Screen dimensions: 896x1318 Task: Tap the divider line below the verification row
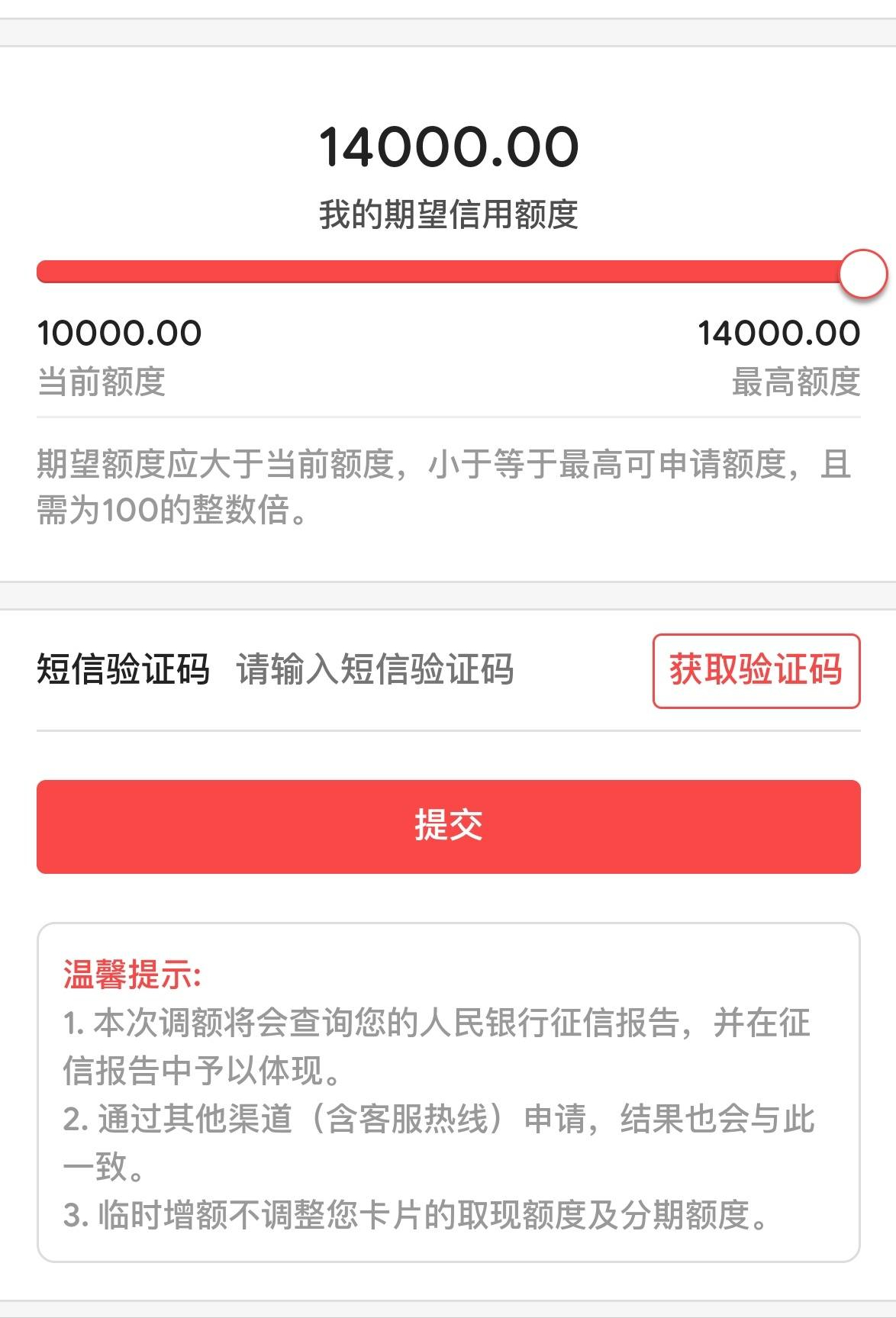(x=447, y=731)
